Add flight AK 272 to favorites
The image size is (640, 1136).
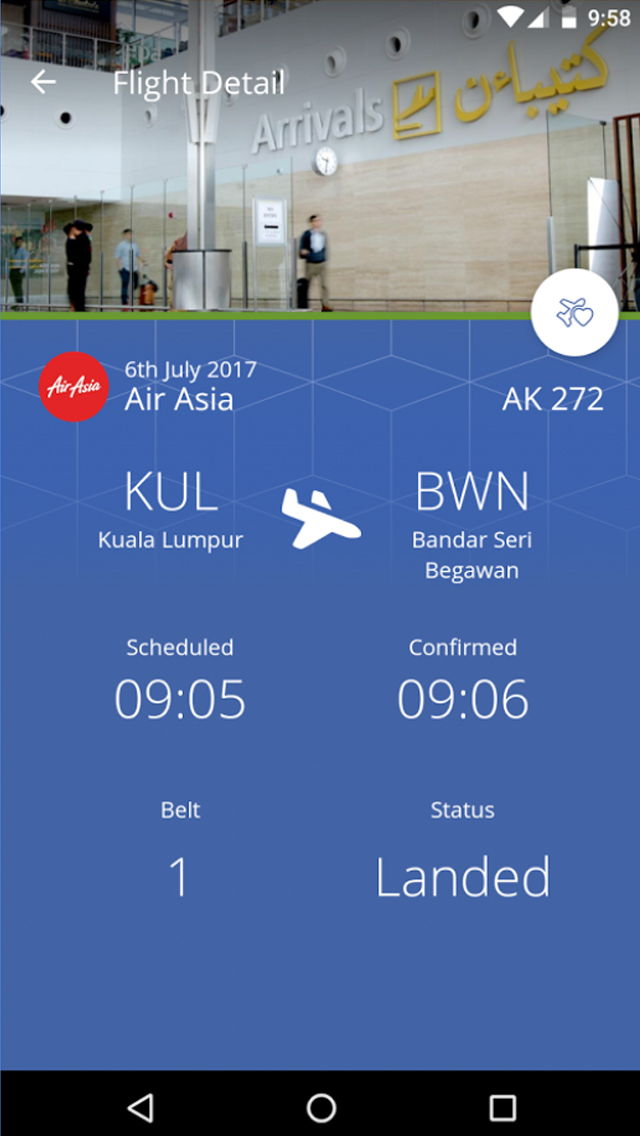(x=574, y=313)
